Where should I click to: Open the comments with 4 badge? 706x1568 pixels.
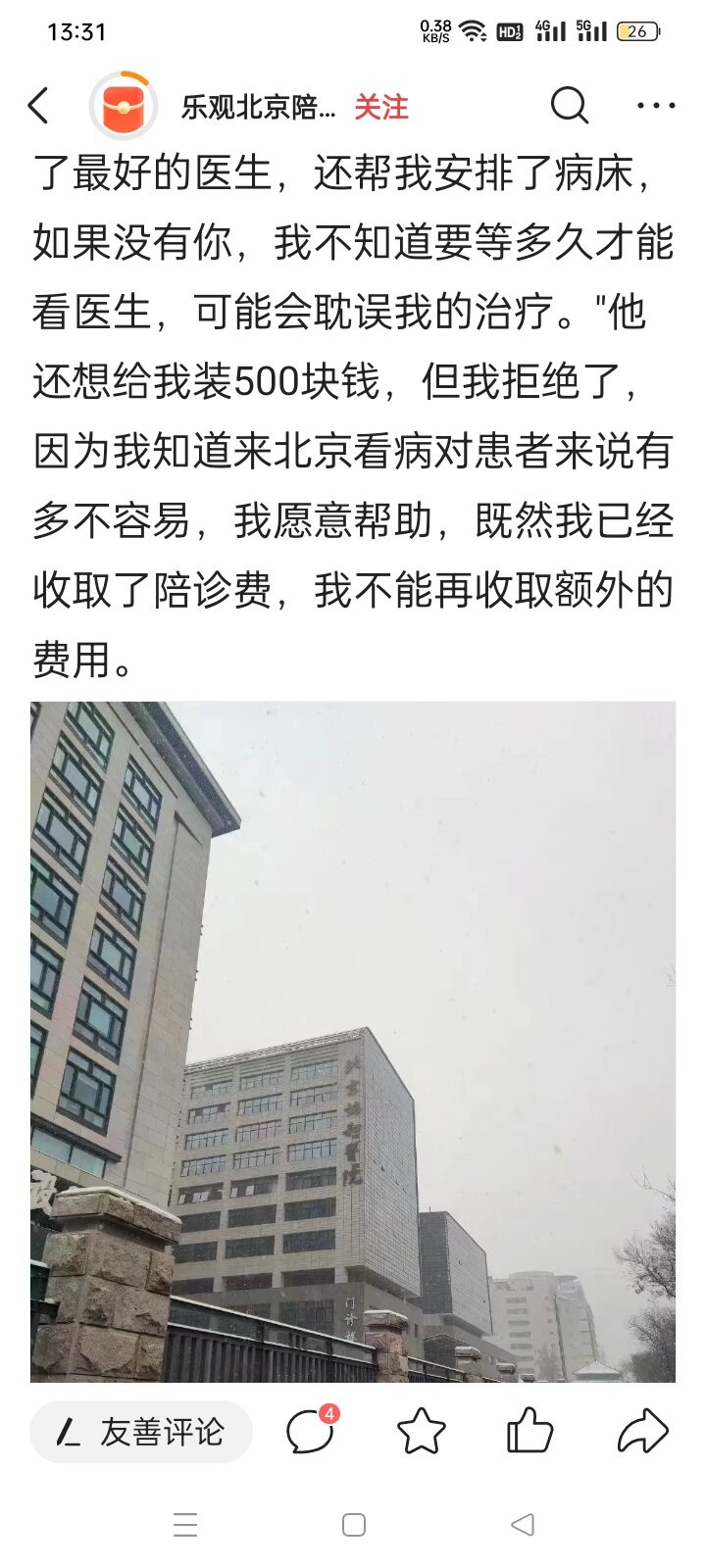(312, 1431)
